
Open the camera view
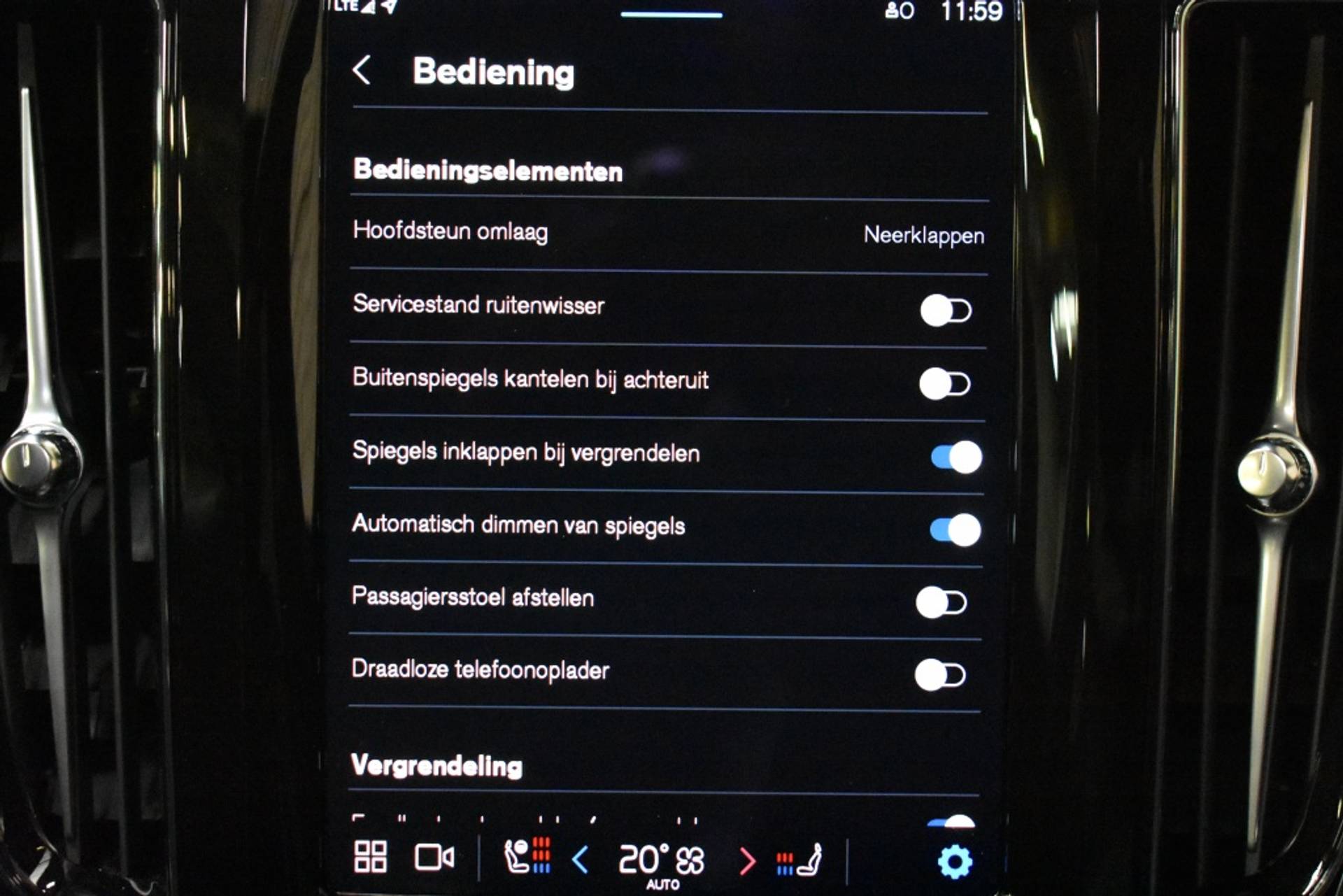[x=434, y=858]
